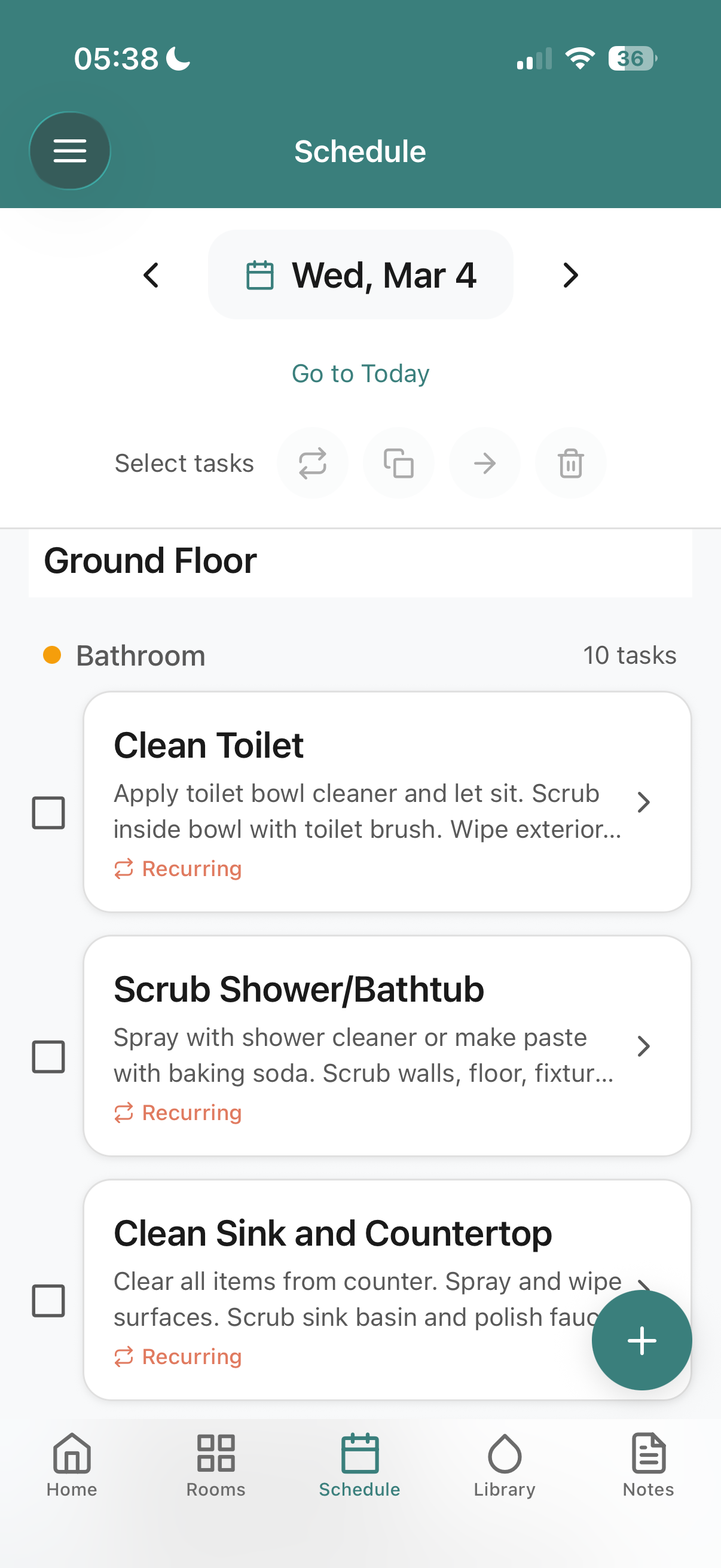Go to the next day

570,275
